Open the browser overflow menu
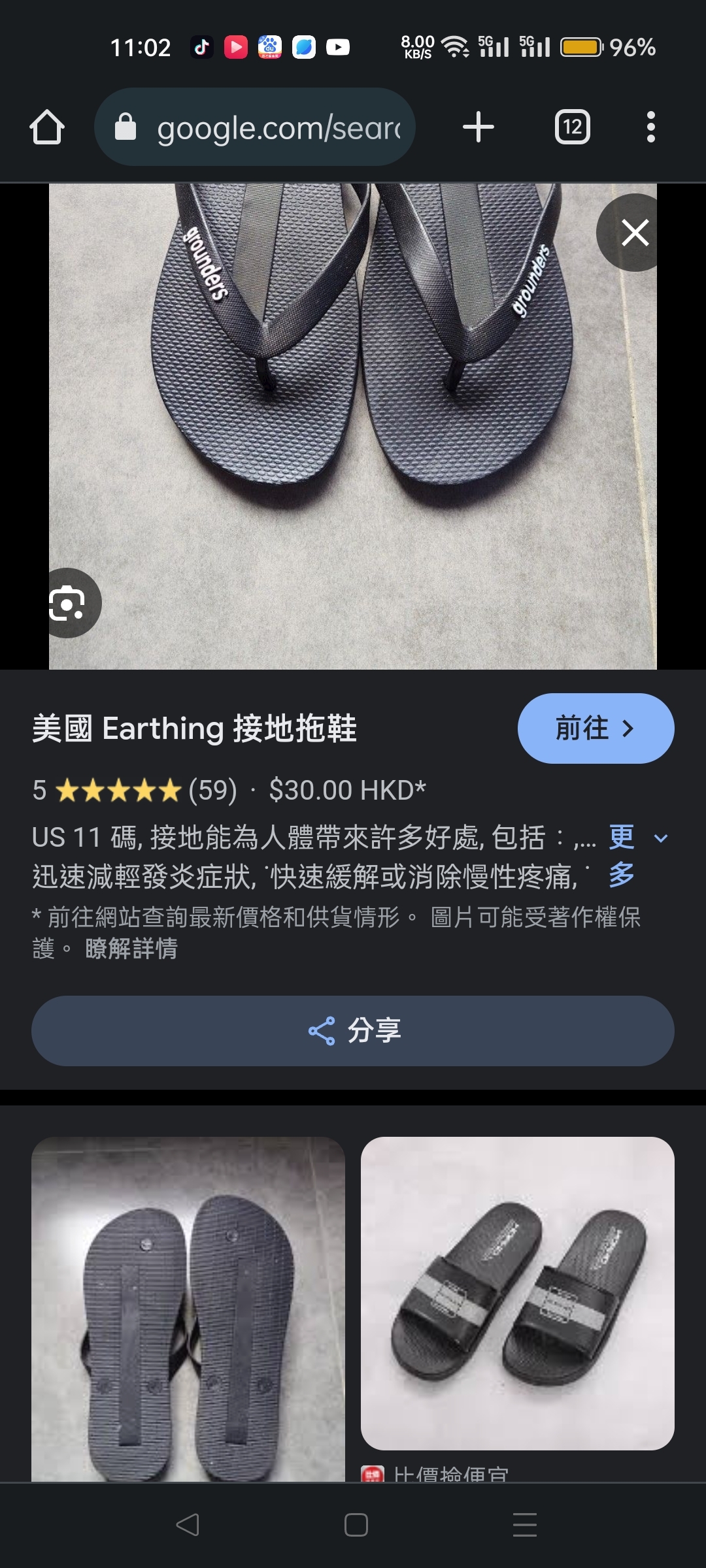This screenshot has width=706, height=1568. click(x=650, y=127)
